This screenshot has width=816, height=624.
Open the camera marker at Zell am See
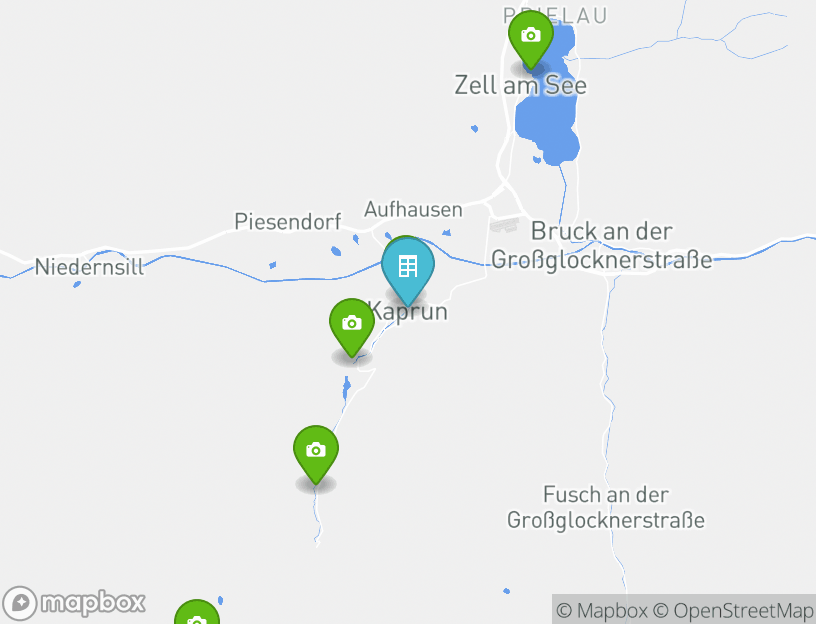pyautogui.click(x=531, y=36)
